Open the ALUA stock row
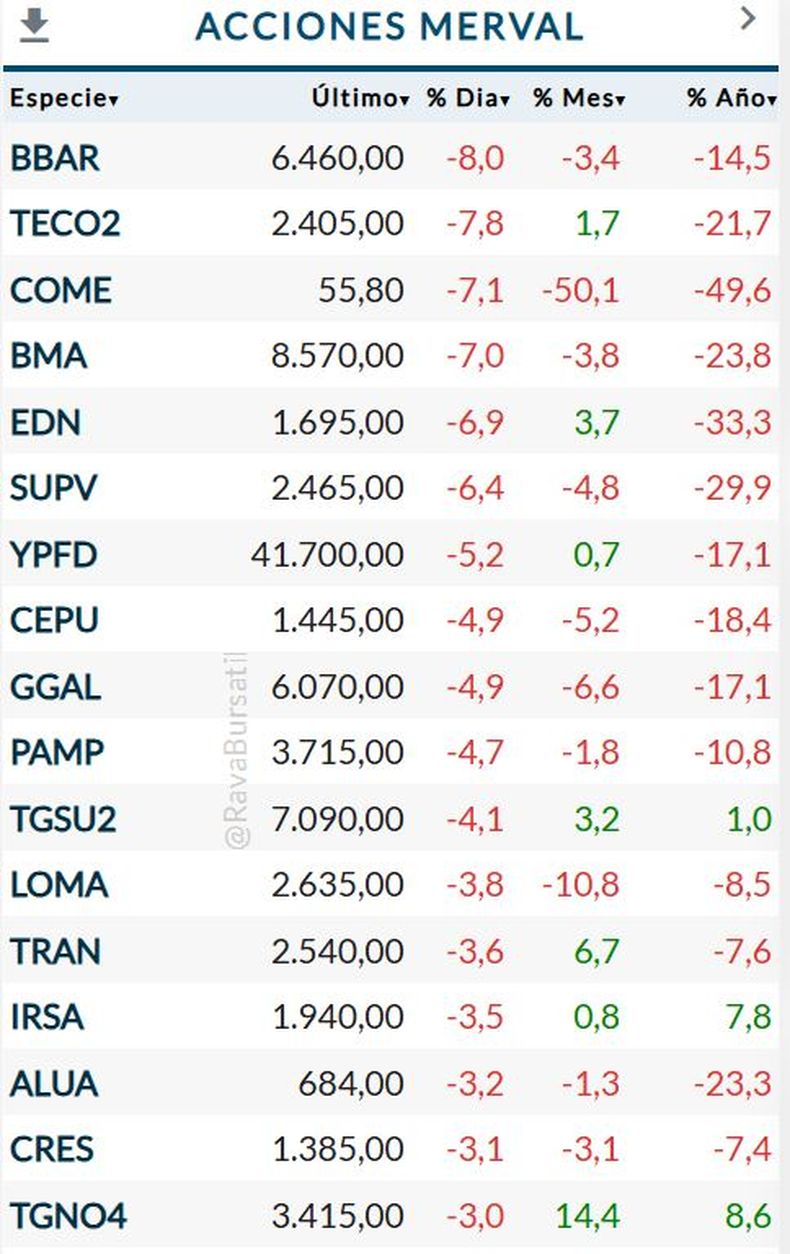Screen dimensions: 790x1254 [x=54, y=1084]
